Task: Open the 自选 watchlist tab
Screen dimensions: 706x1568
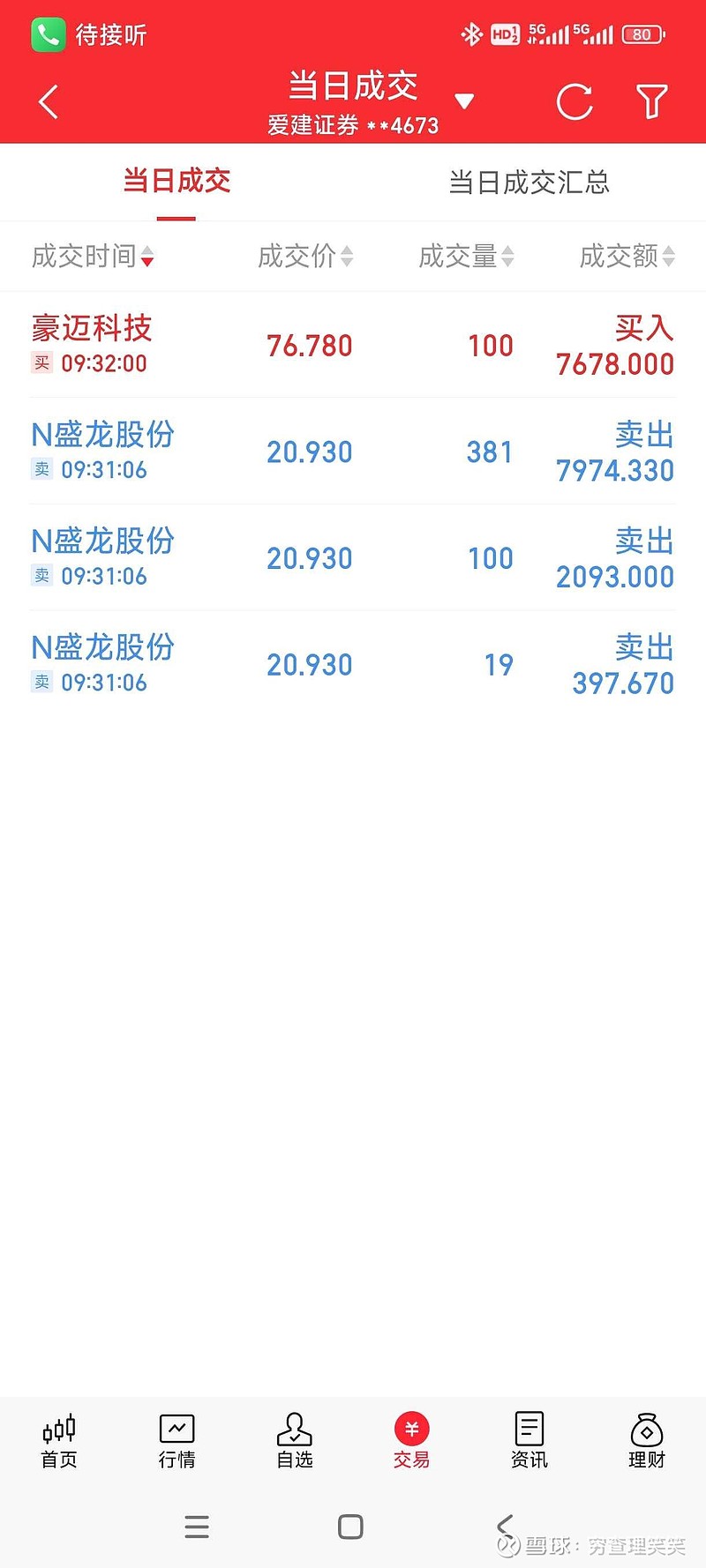Action: tap(294, 1441)
